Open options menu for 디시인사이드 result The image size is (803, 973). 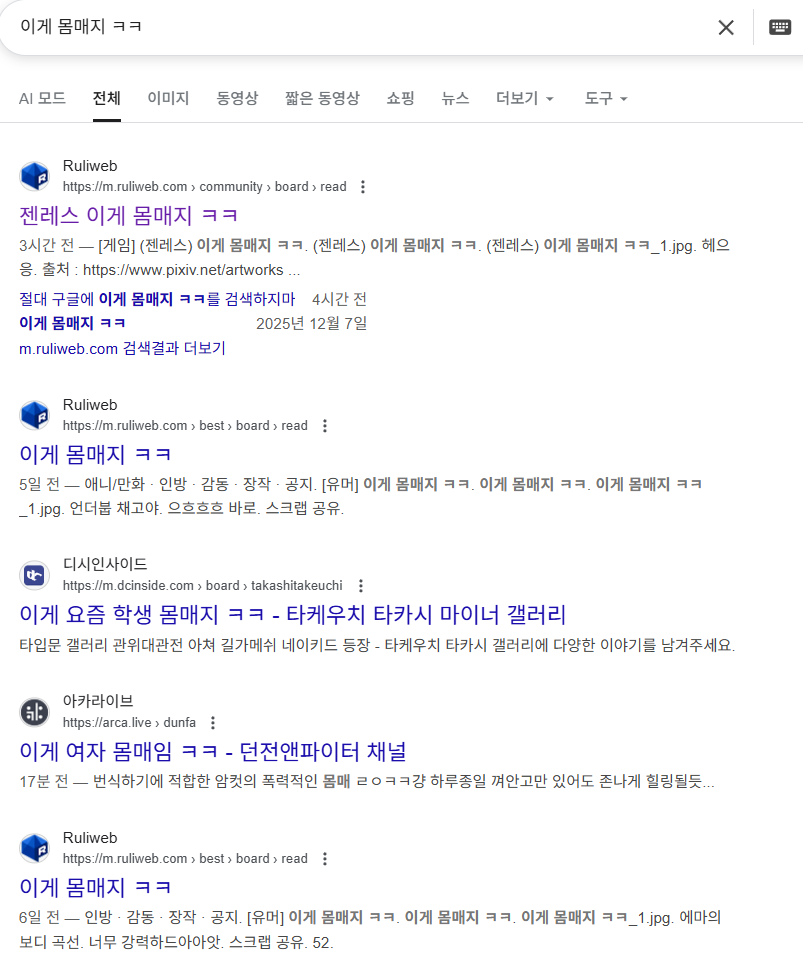pos(361,586)
